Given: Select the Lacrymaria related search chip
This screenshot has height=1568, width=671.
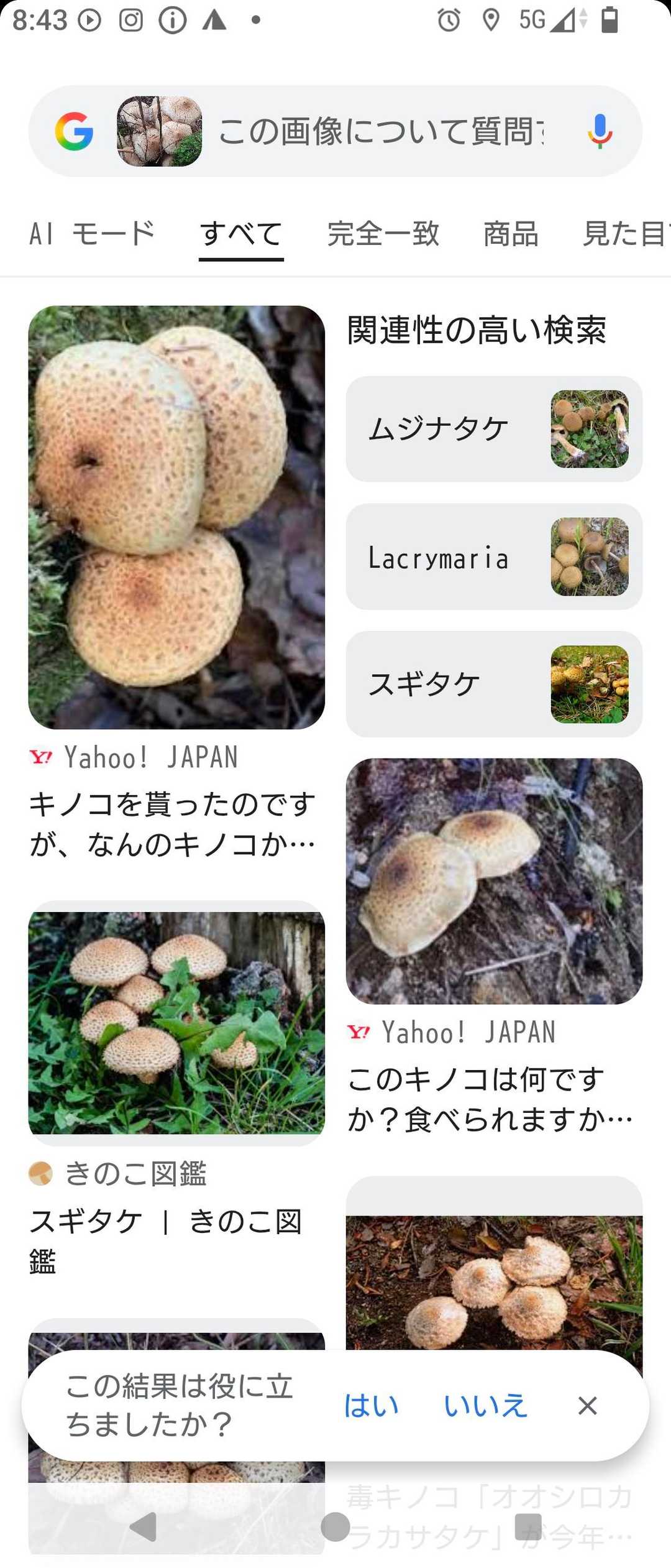Looking at the screenshot, I should point(494,556).
